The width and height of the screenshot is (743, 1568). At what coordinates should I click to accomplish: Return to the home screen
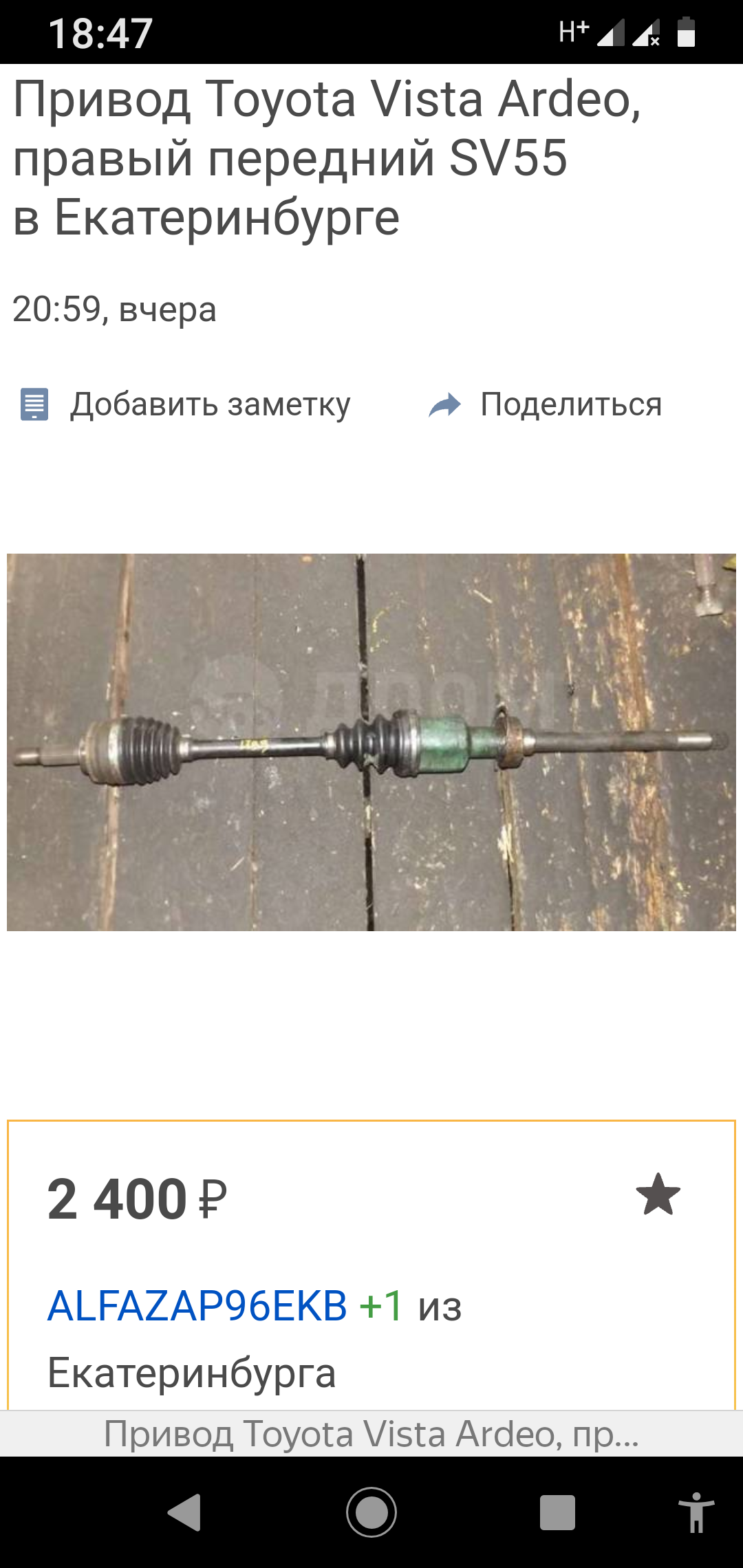tap(371, 1513)
